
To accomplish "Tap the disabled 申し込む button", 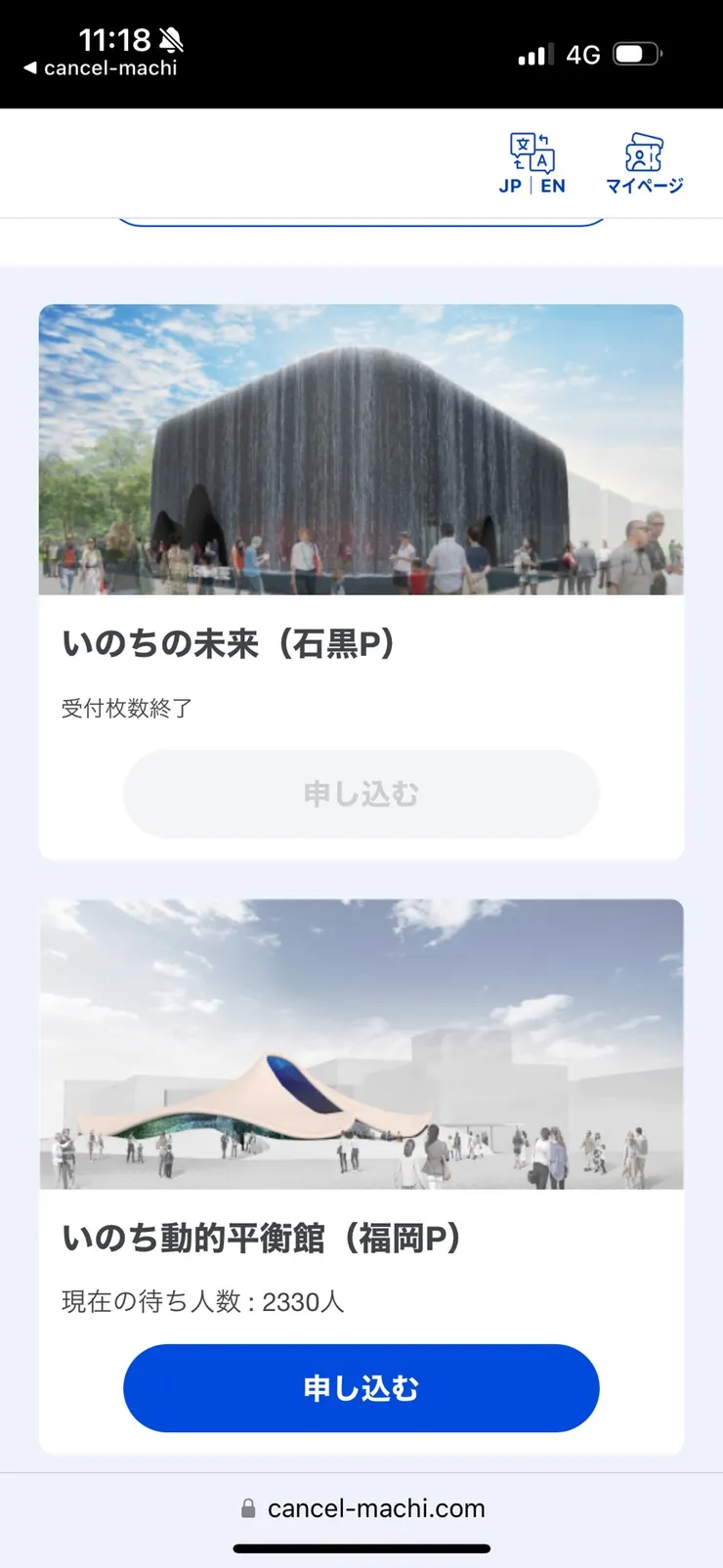I will coord(361,794).
